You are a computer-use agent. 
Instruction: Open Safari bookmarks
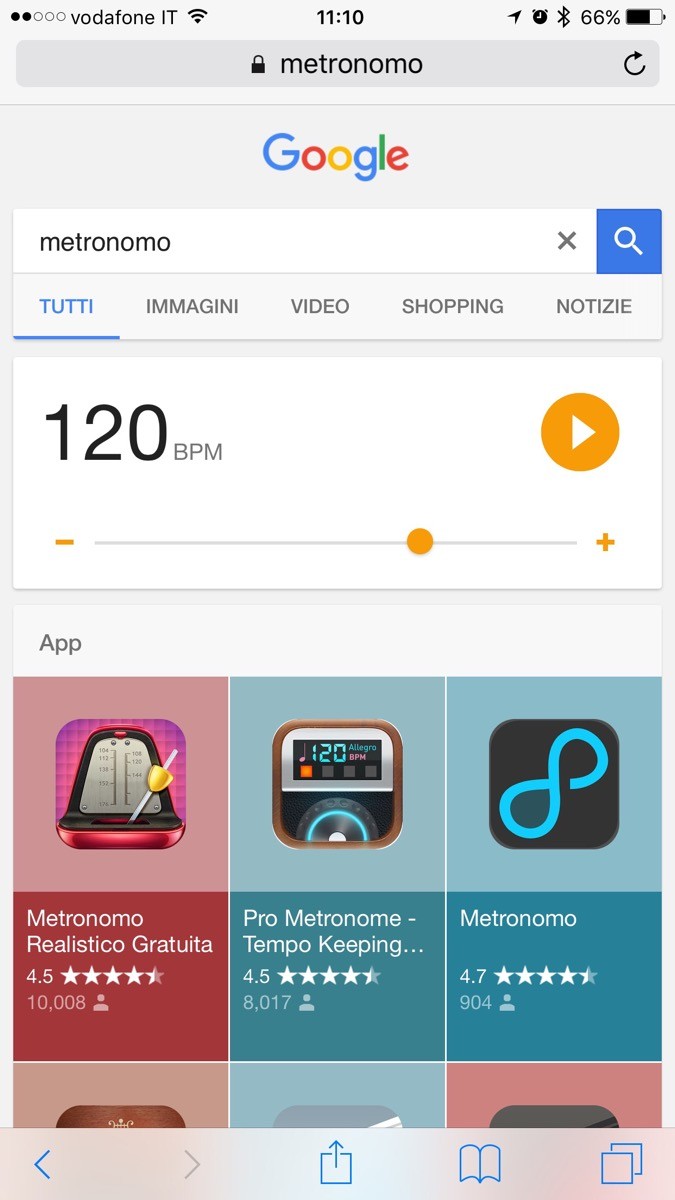[x=480, y=1164]
